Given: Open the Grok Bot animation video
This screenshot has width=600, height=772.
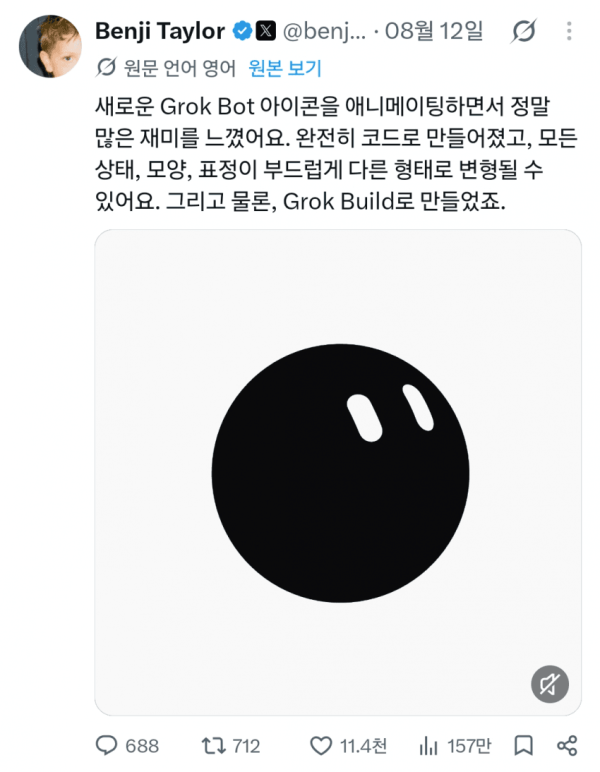Looking at the screenshot, I should tap(338, 472).
